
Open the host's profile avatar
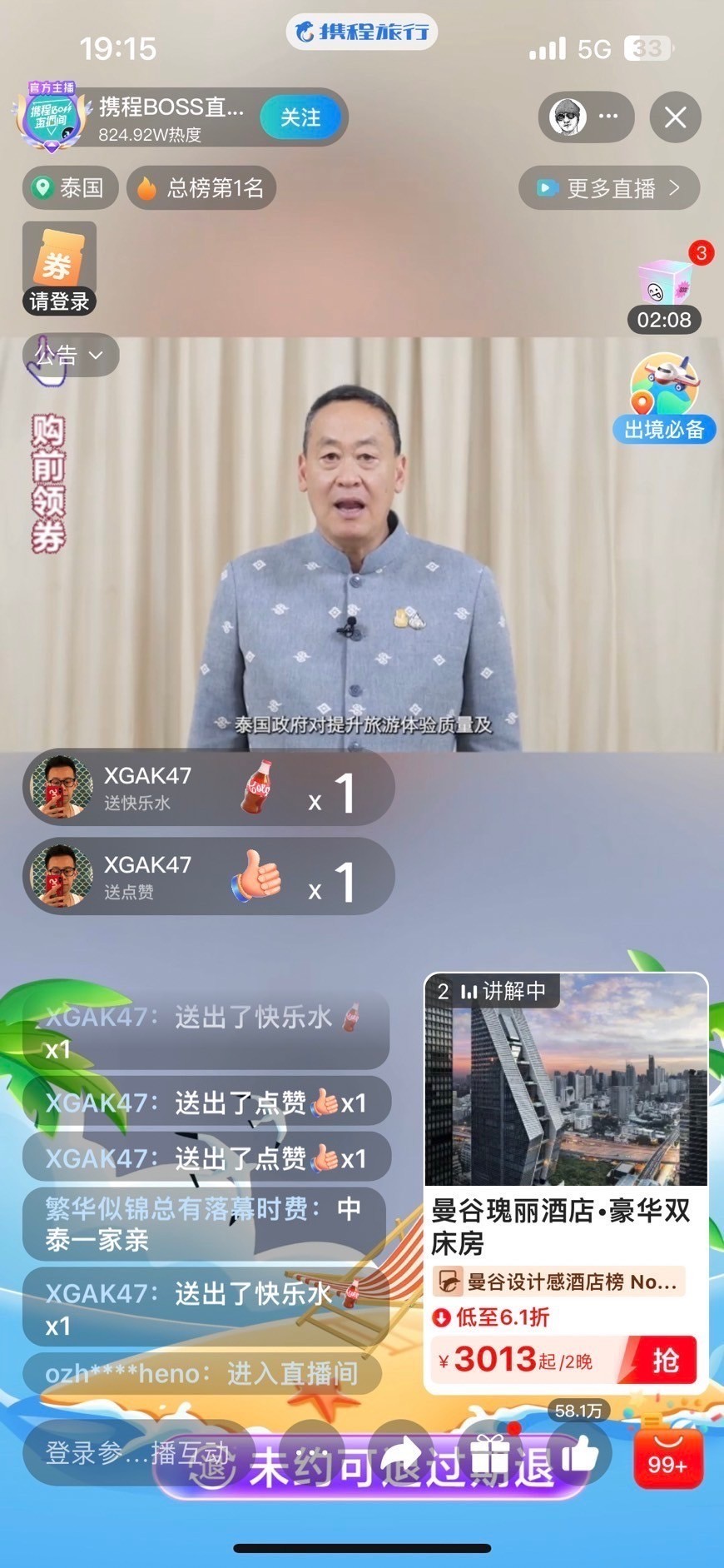click(x=52, y=117)
